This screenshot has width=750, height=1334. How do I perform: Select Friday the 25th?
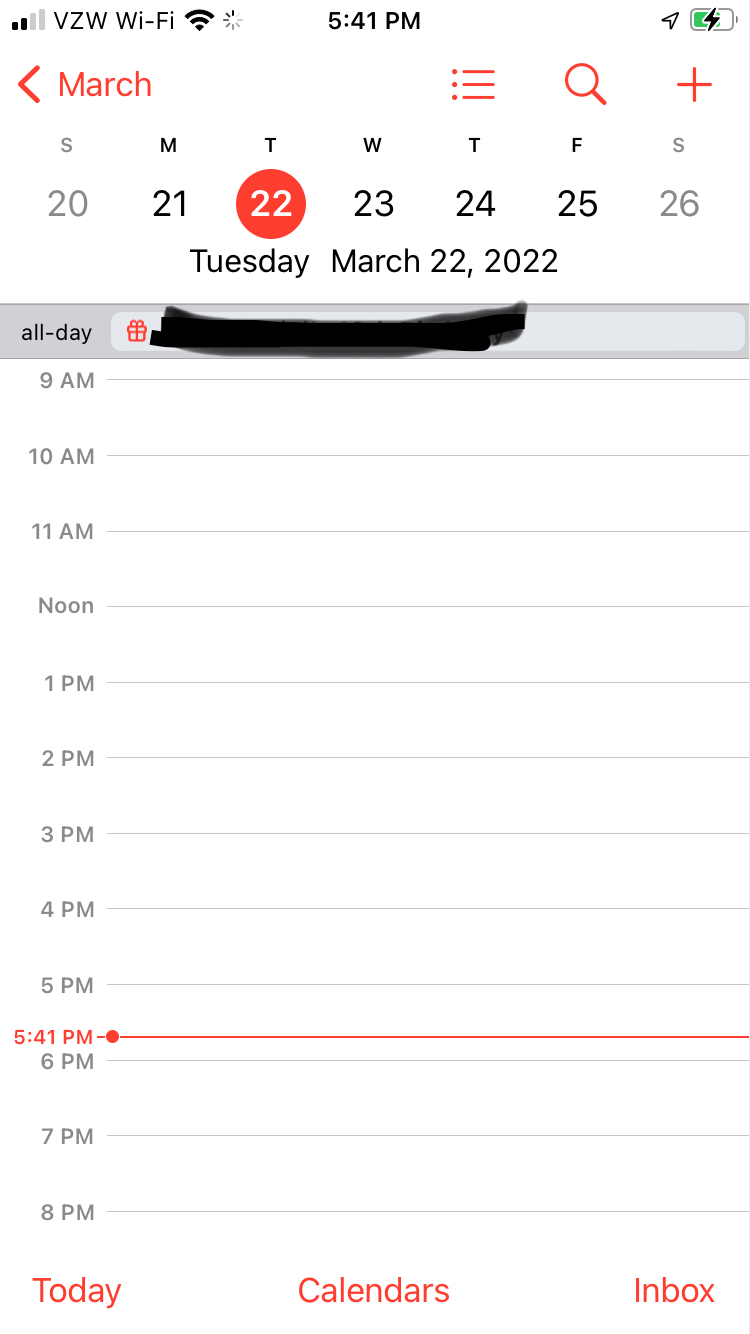pos(577,204)
